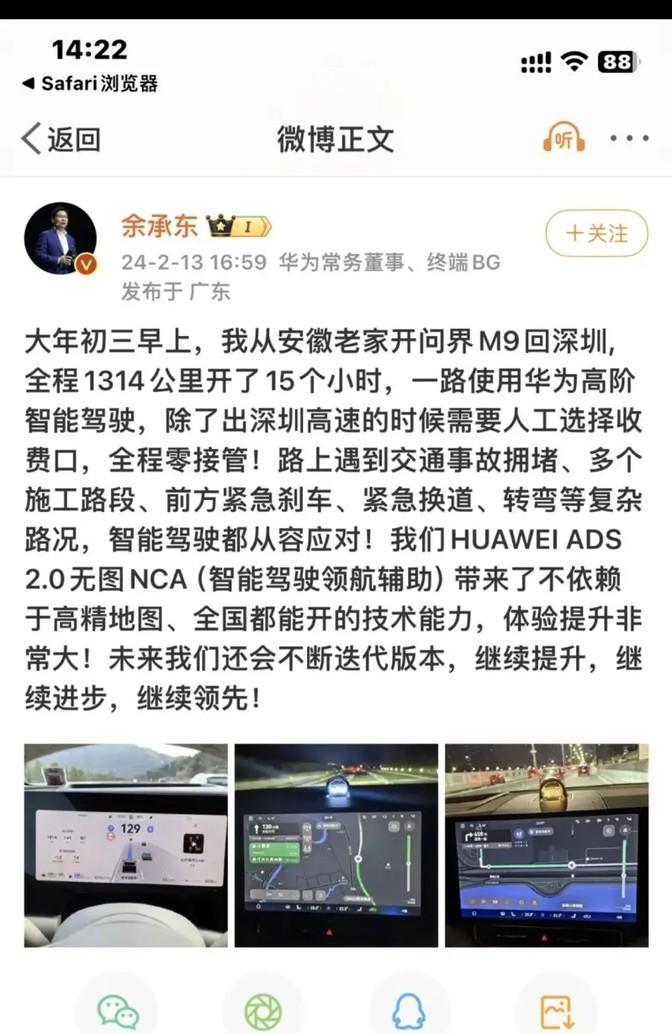Return to Safari浏览器 from the status bar

tap(90, 83)
